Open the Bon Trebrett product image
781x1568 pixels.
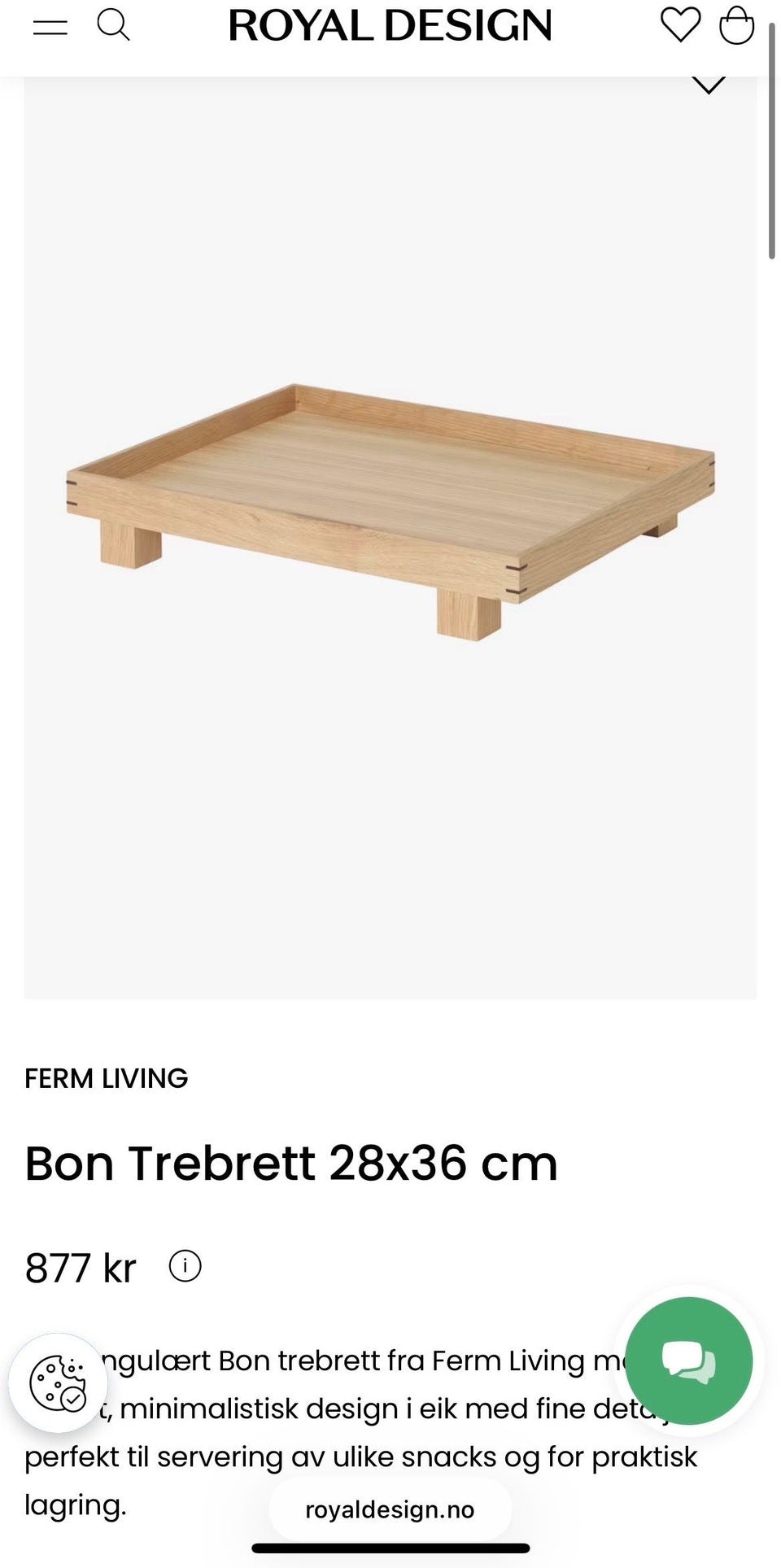pyautogui.click(x=390, y=513)
